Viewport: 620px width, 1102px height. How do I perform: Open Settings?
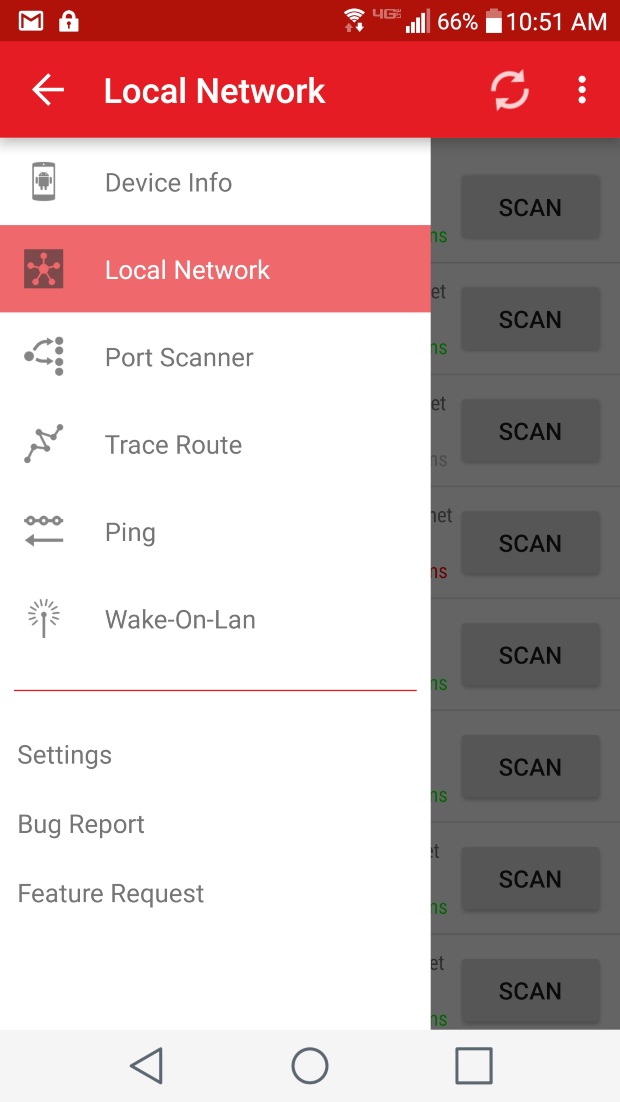coord(65,755)
